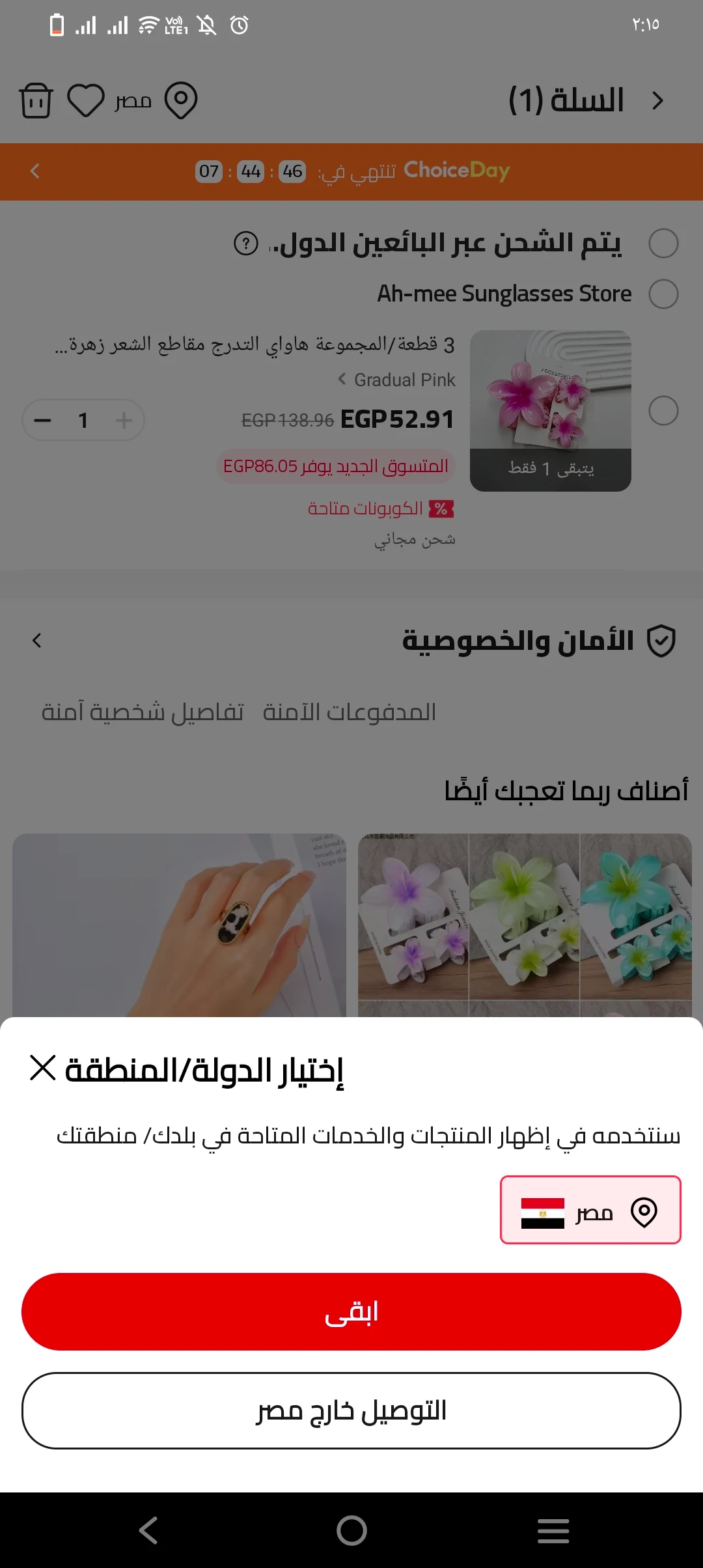The image size is (703, 1568).
Task: Decrease hair clip quantity with minus
Action: pyautogui.click(x=43, y=420)
